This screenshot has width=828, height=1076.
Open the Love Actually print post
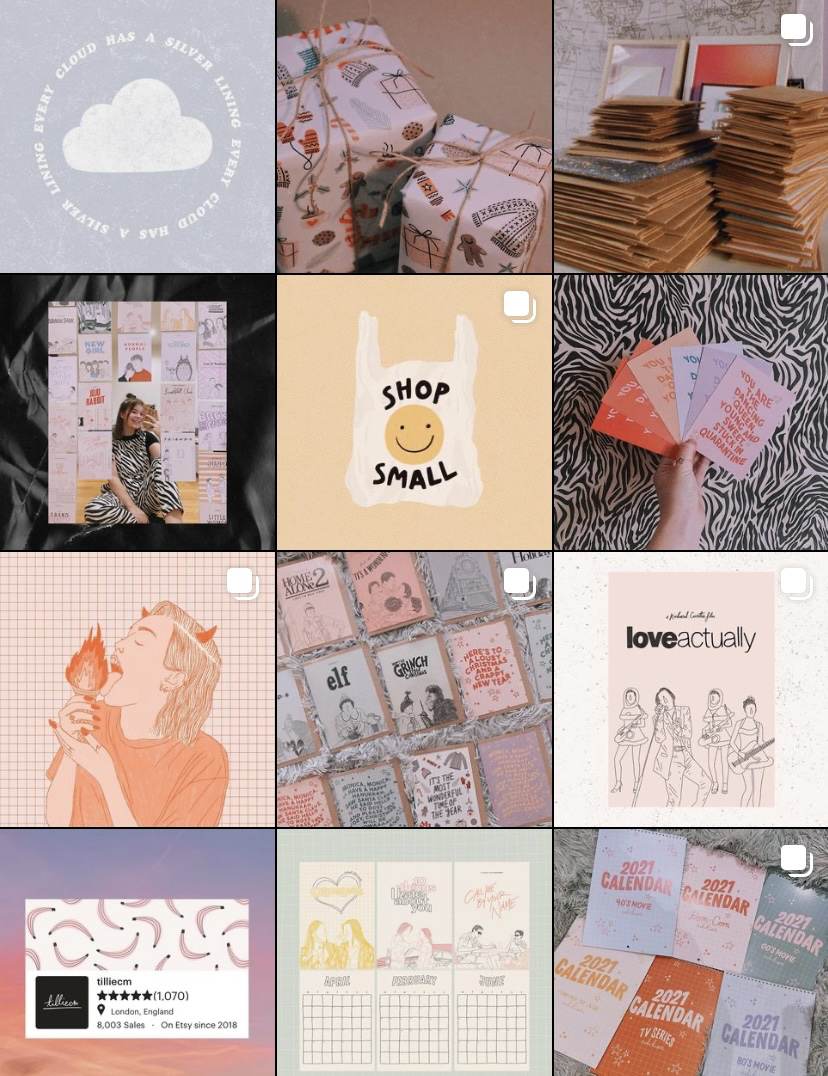point(691,689)
